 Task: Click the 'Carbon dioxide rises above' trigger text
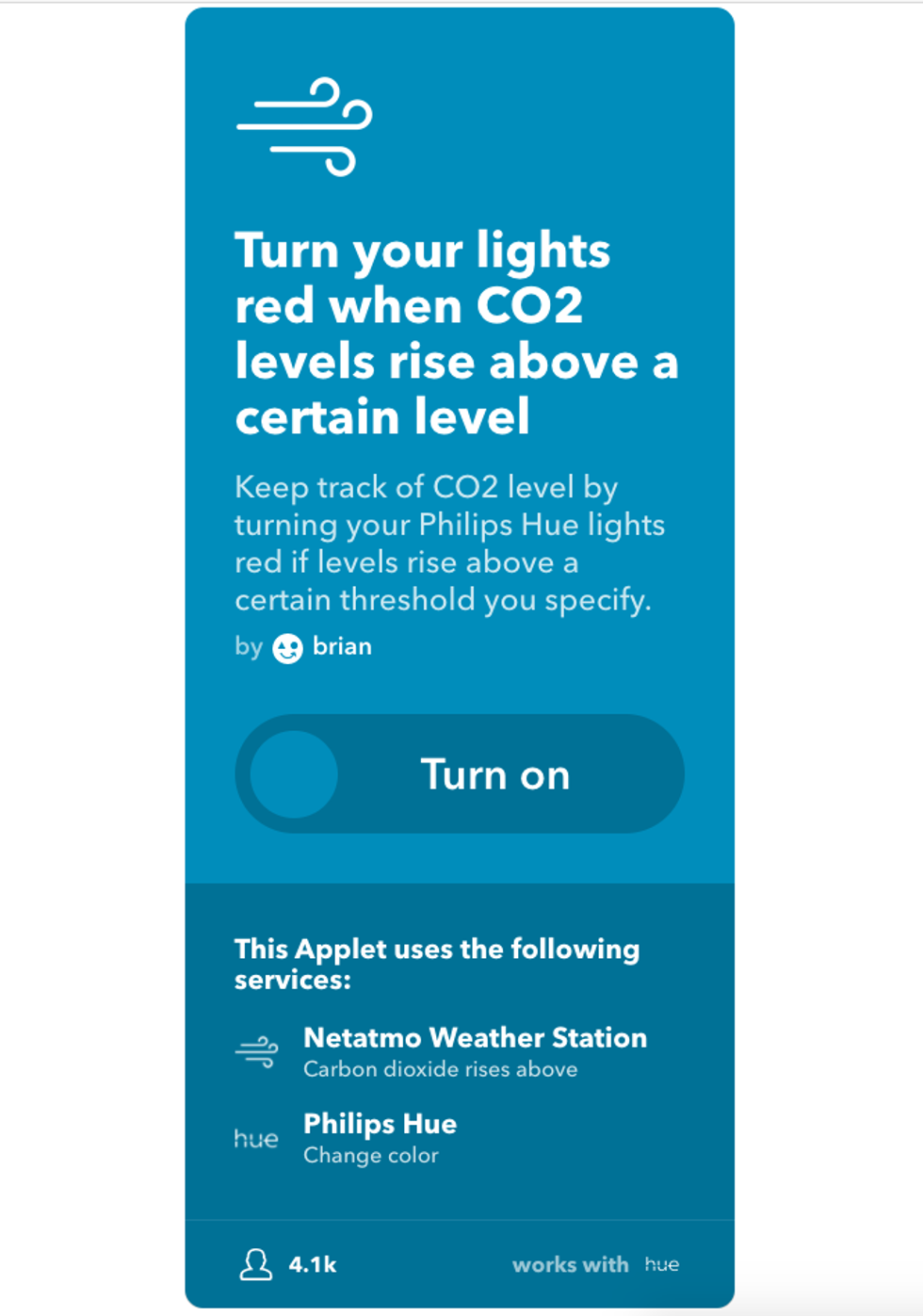[x=440, y=1068]
